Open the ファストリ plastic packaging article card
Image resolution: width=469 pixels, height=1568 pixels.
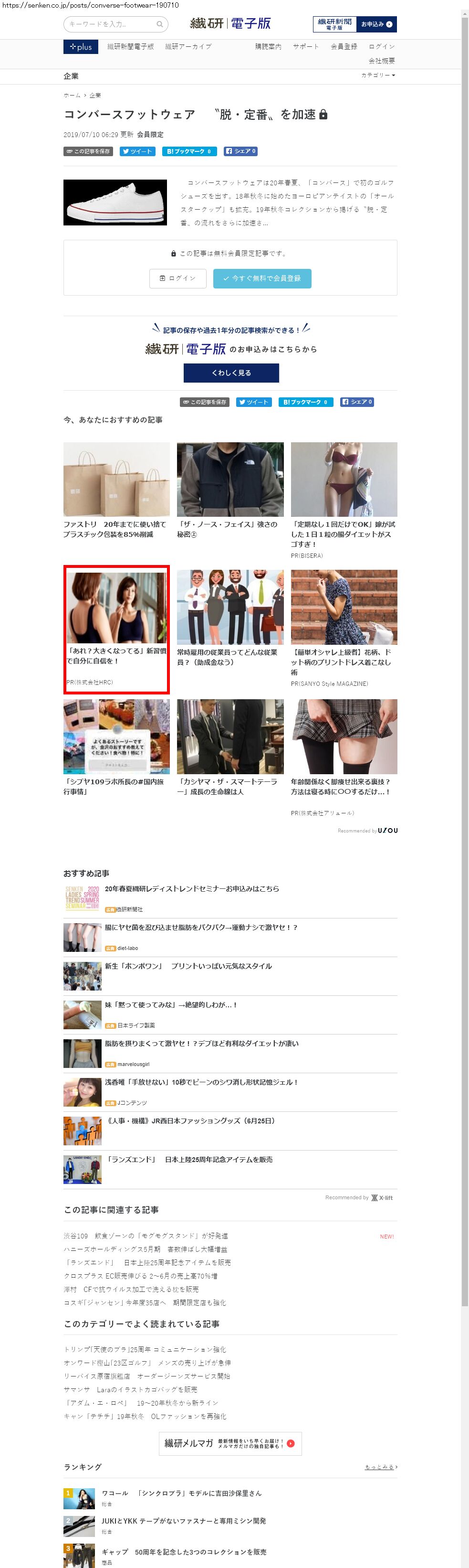pyautogui.click(x=116, y=491)
